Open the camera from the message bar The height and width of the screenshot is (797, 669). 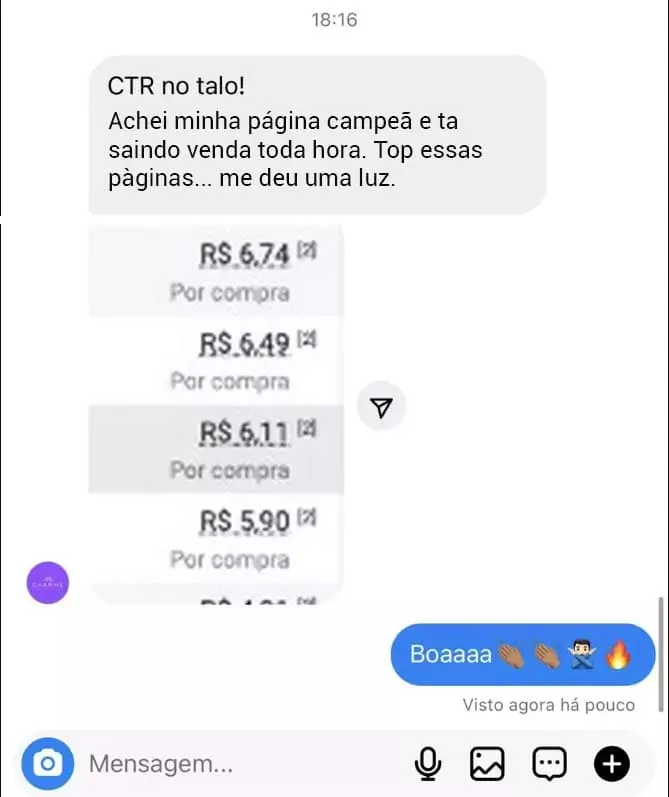pyautogui.click(x=47, y=764)
